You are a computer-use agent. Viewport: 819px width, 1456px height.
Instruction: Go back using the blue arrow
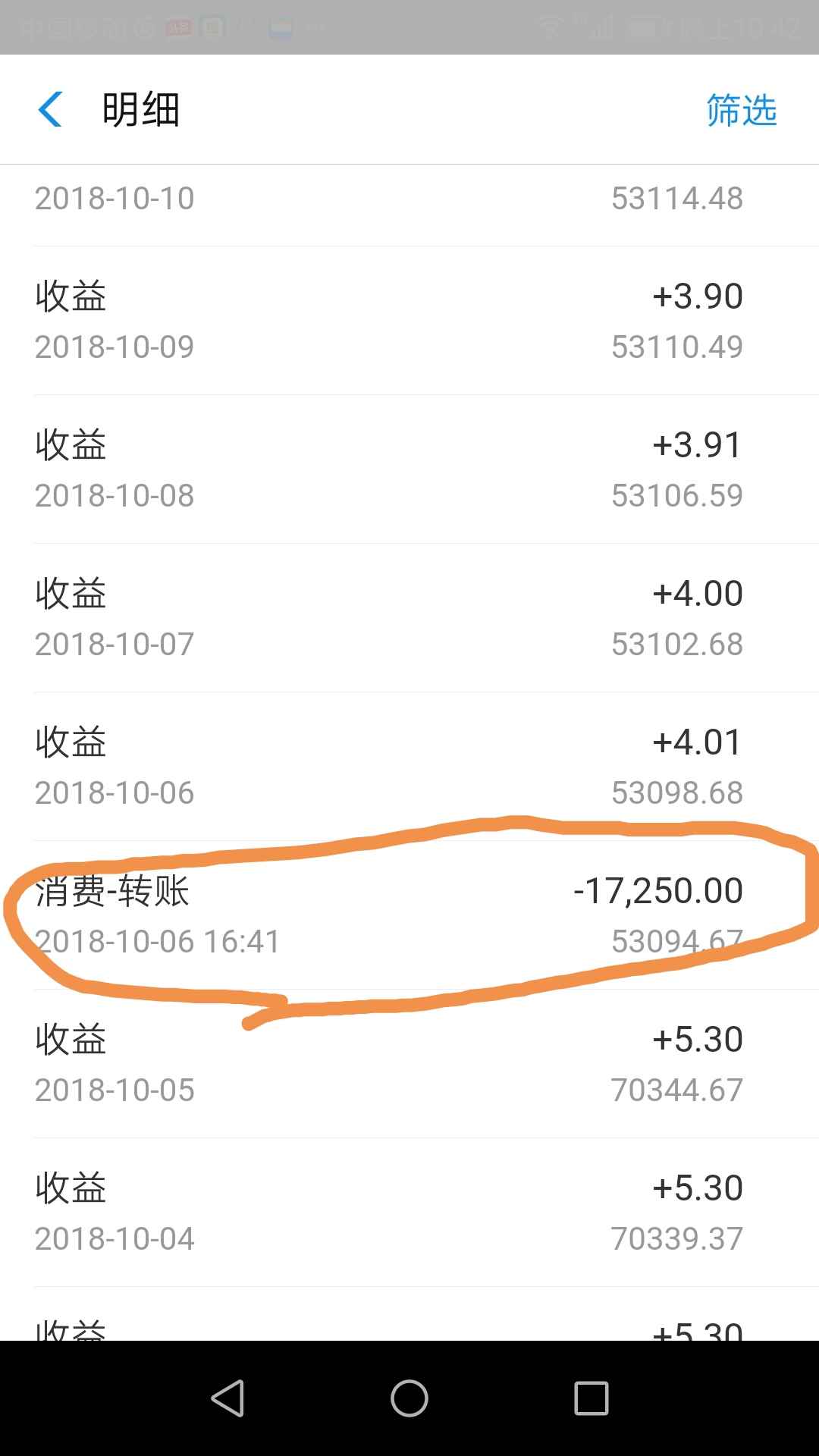click(x=50, y=109)
